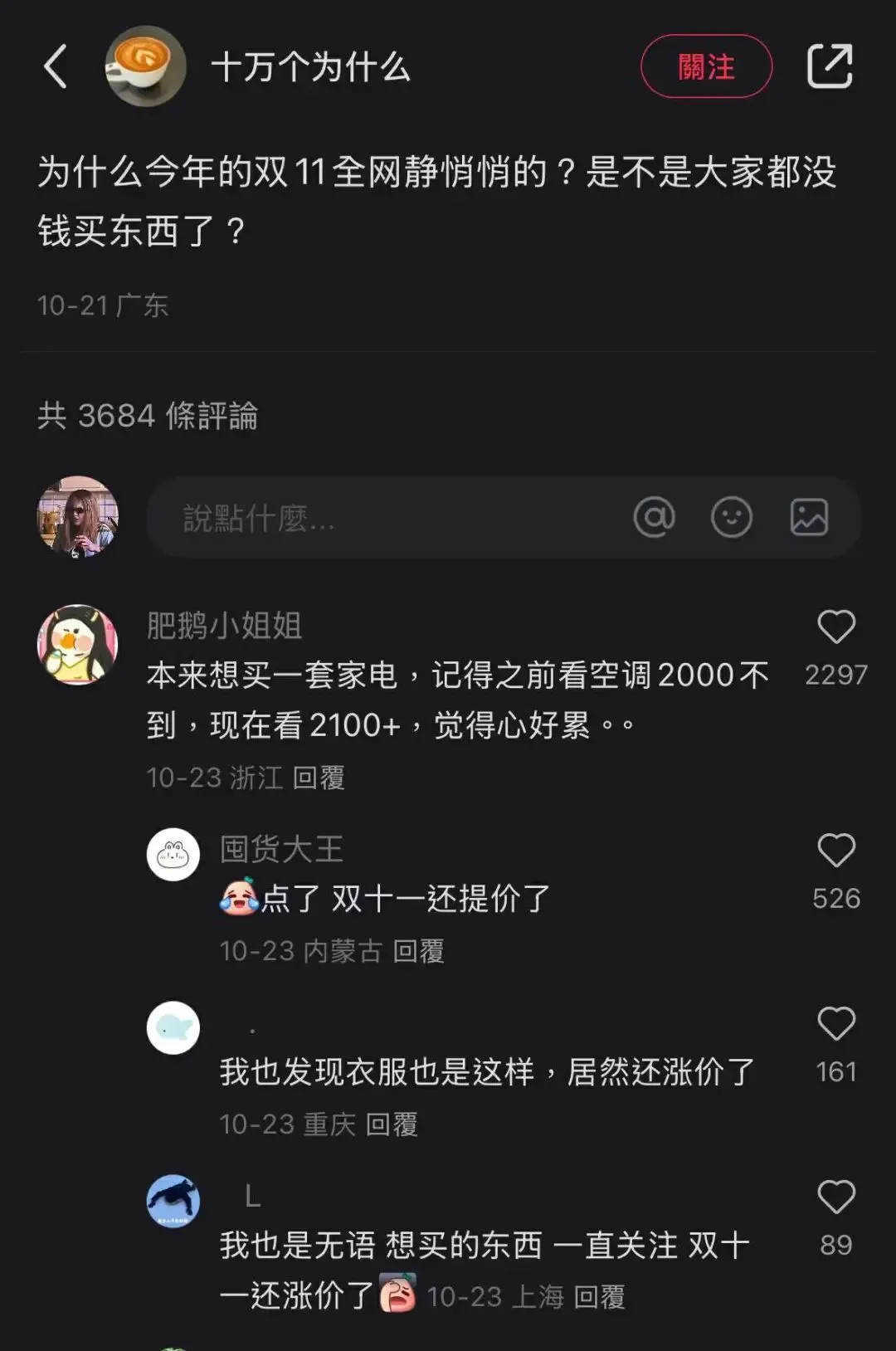Attach an image to the comment
Viewport: 896px width, 1351px height.
click(x=809, y=517)
